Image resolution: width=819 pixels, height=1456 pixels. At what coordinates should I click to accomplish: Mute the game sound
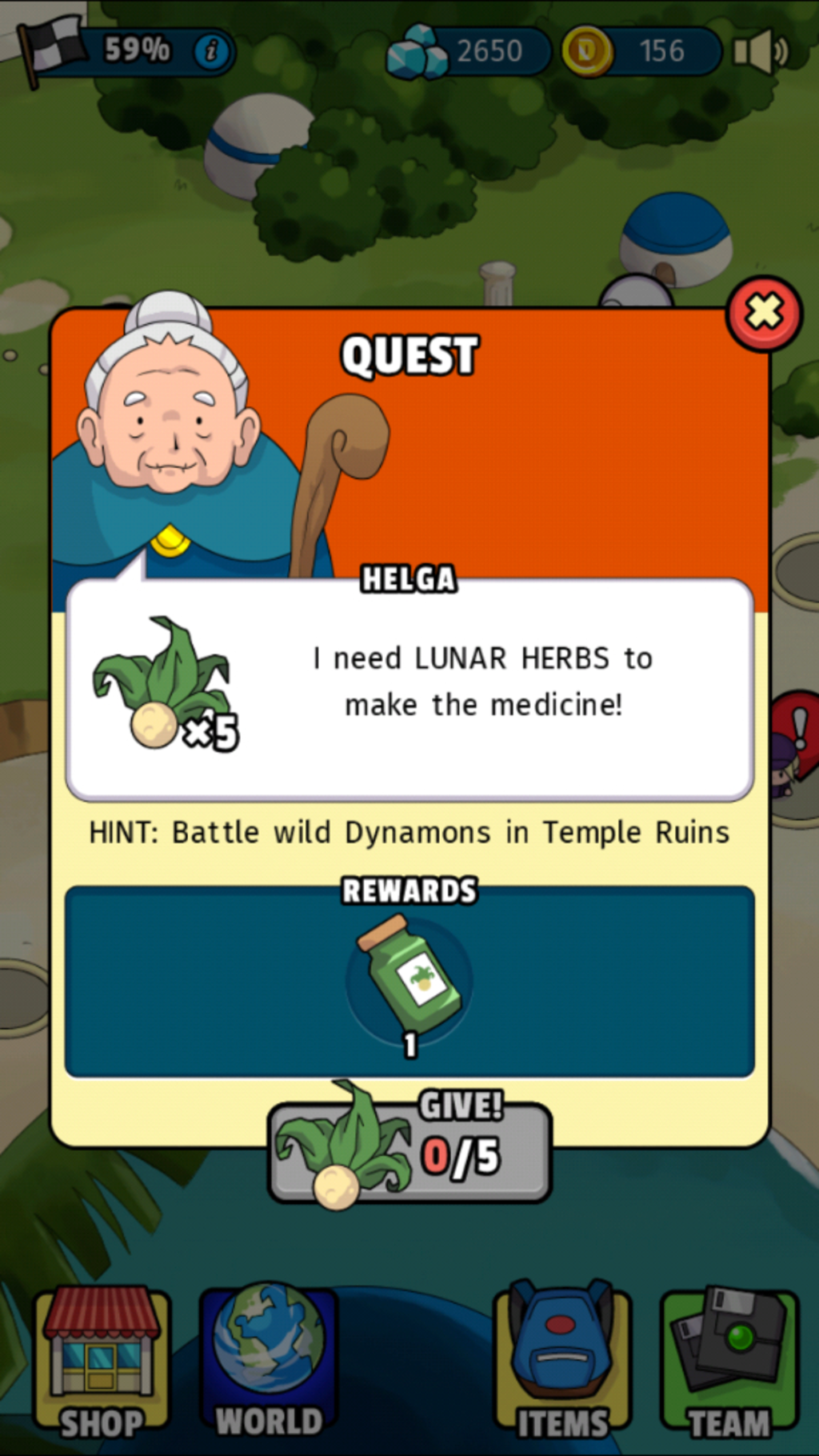click(760, 51)
